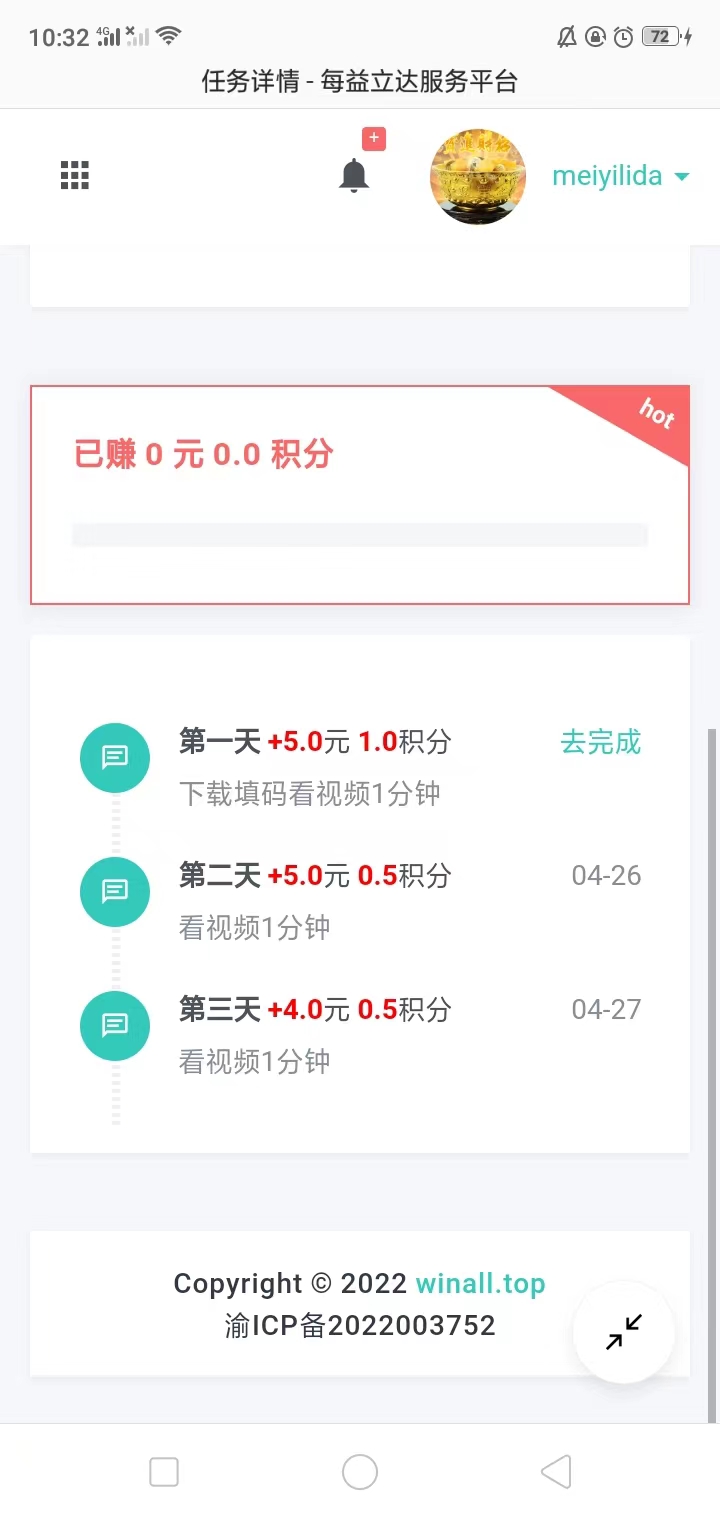Open the grid menu icon

75,175
